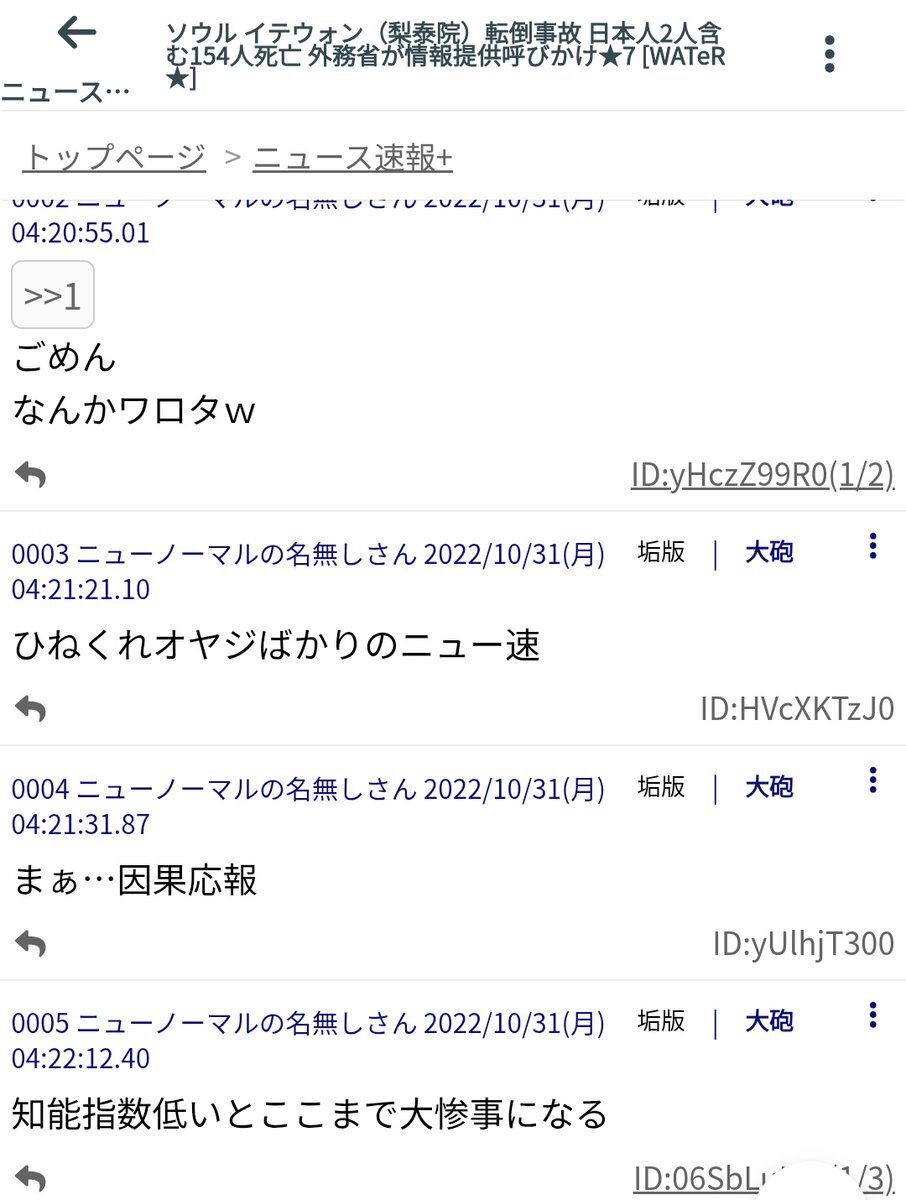Open the トップページ breadcrumb link

click(x=114, y=158)
